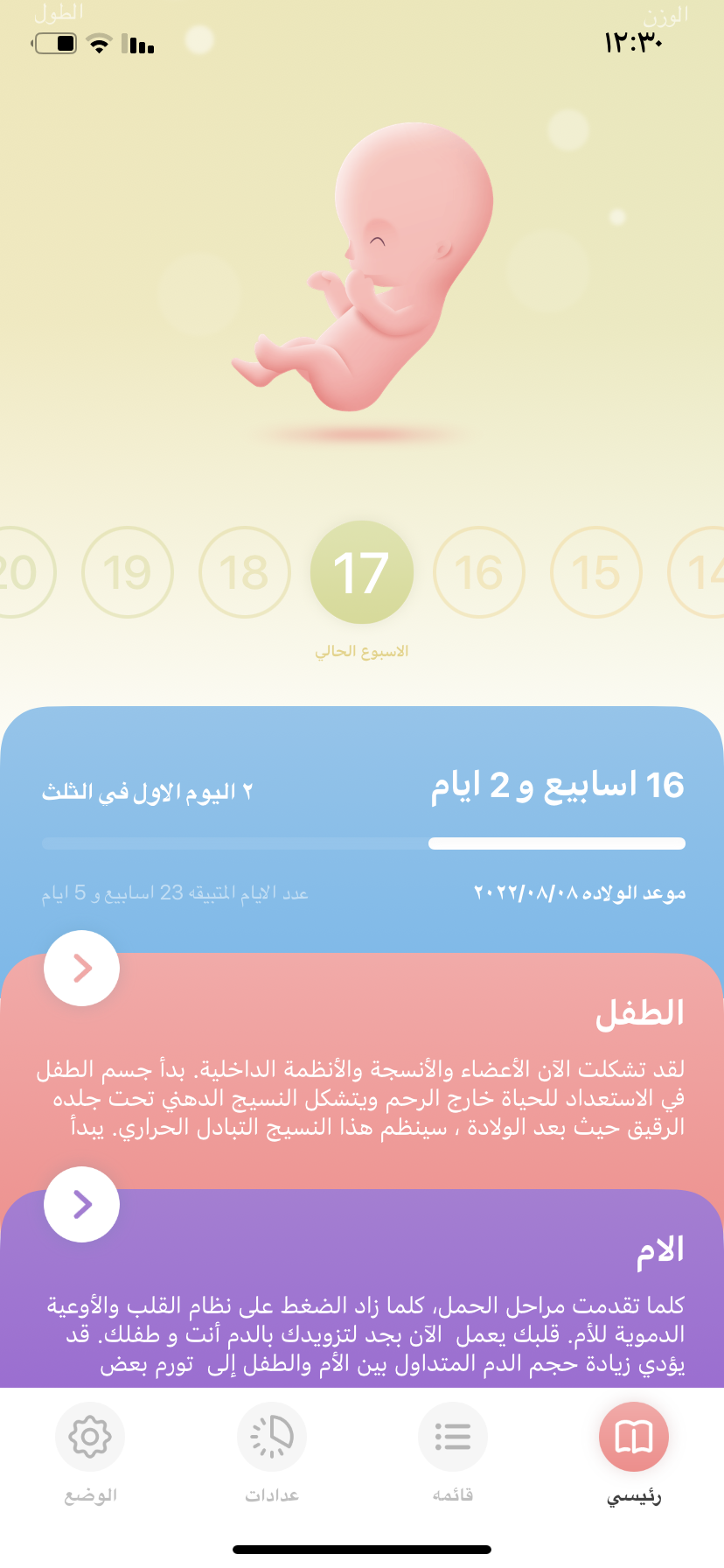The height and width of the screenshot is (1568, 724).
Task: Jump to week 14 in the picker
Action: click(x=701, y=573)
